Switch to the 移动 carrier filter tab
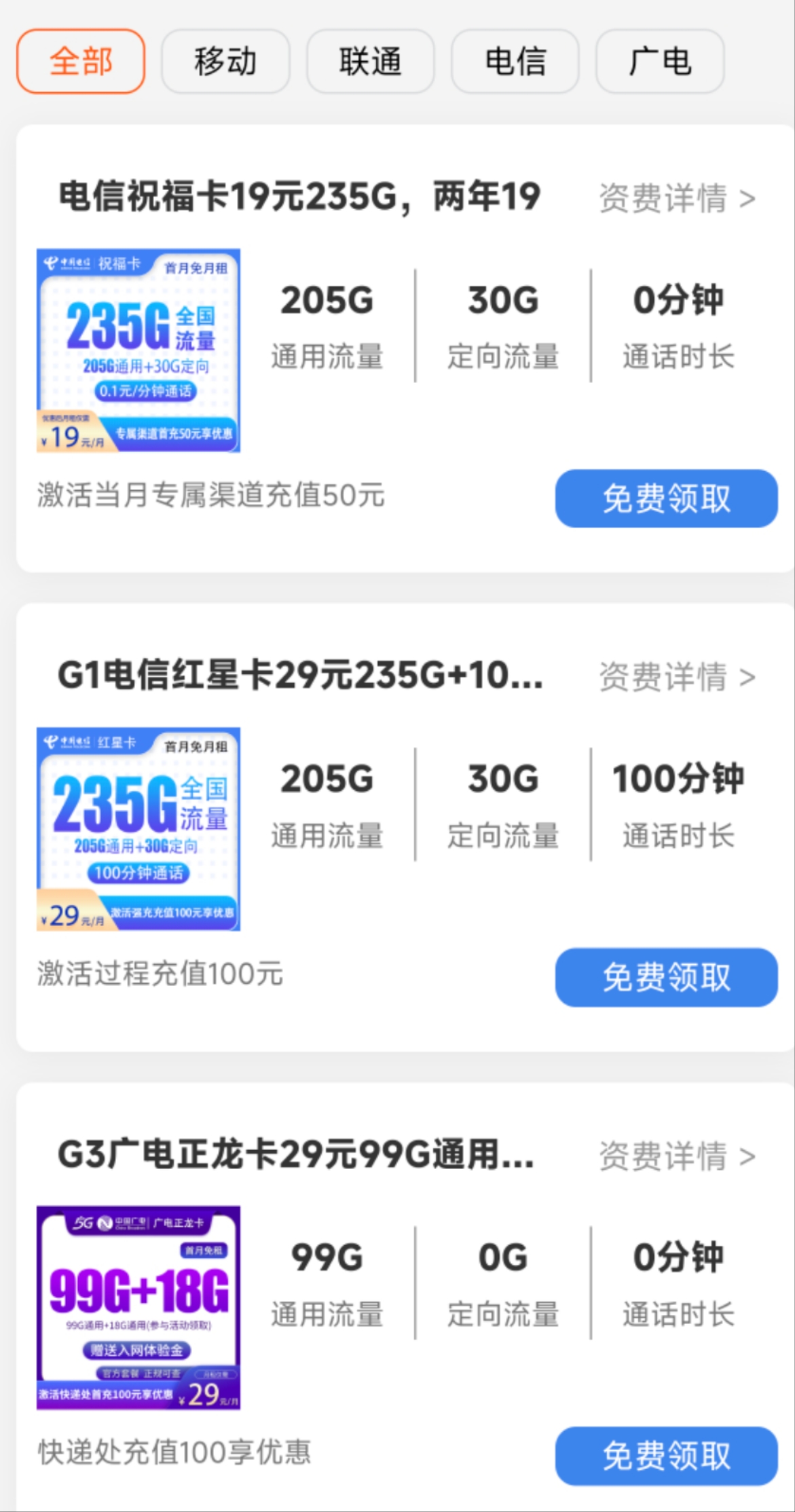 (225, 60)
